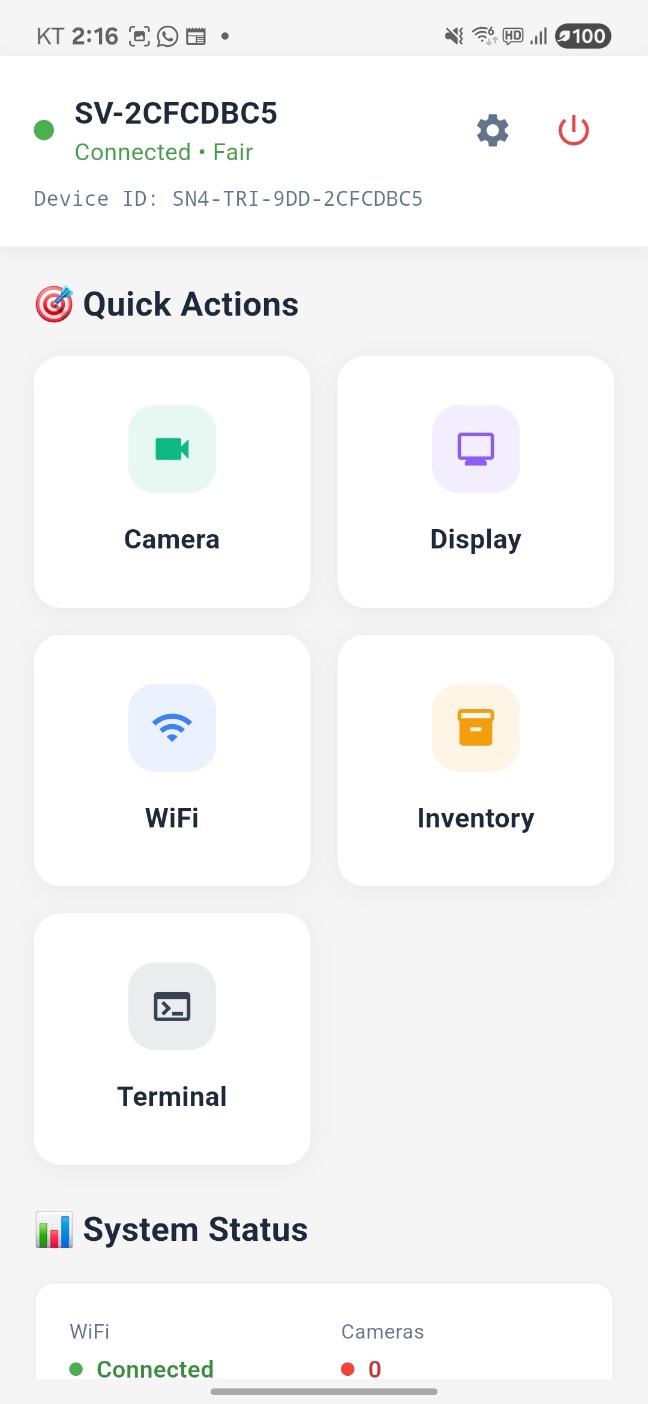Tap the red power button
Viewport: 648px width, 1404px height.
[573, 131]
